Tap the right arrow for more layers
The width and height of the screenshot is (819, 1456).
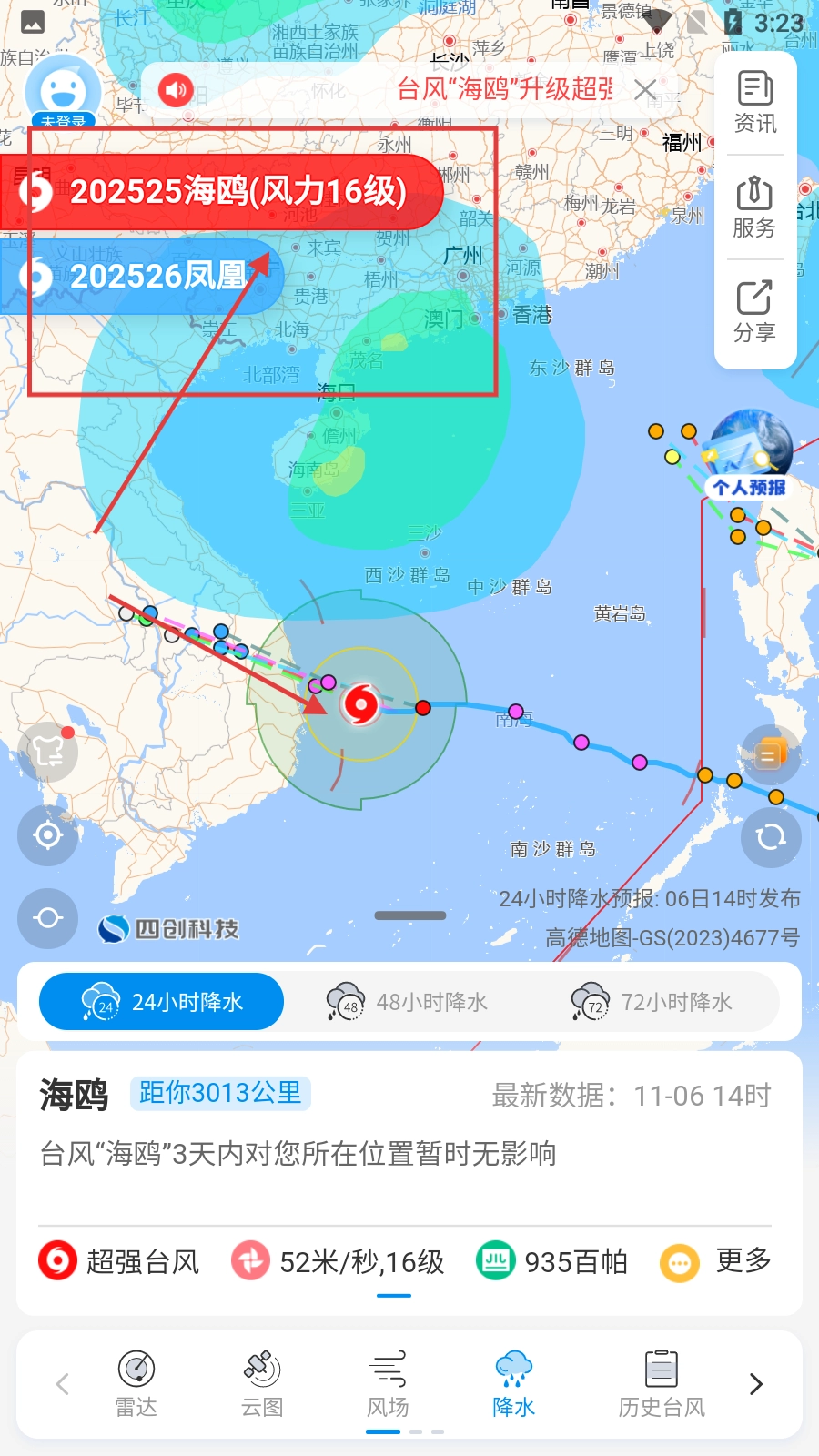(755, 1384)
